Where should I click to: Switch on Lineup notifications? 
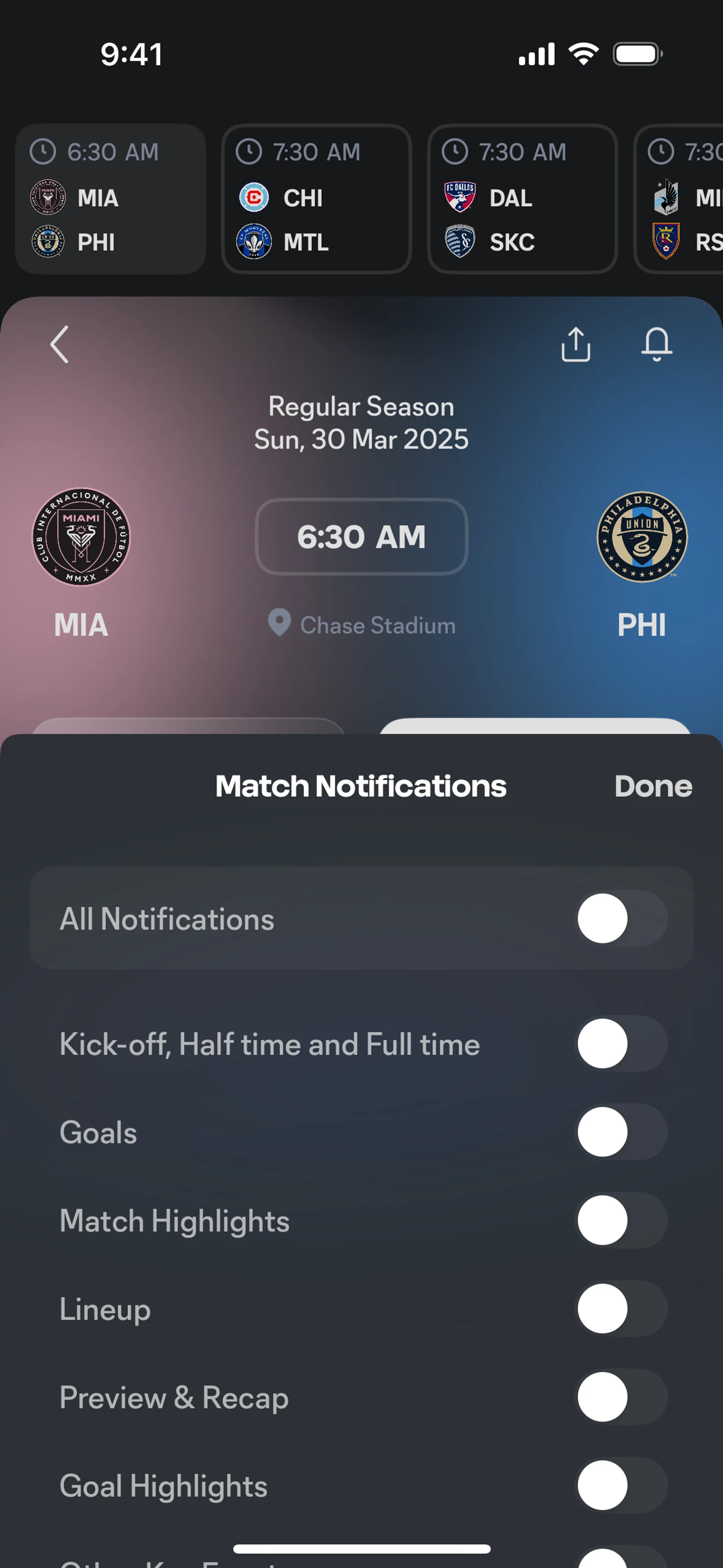(621, 1309)
